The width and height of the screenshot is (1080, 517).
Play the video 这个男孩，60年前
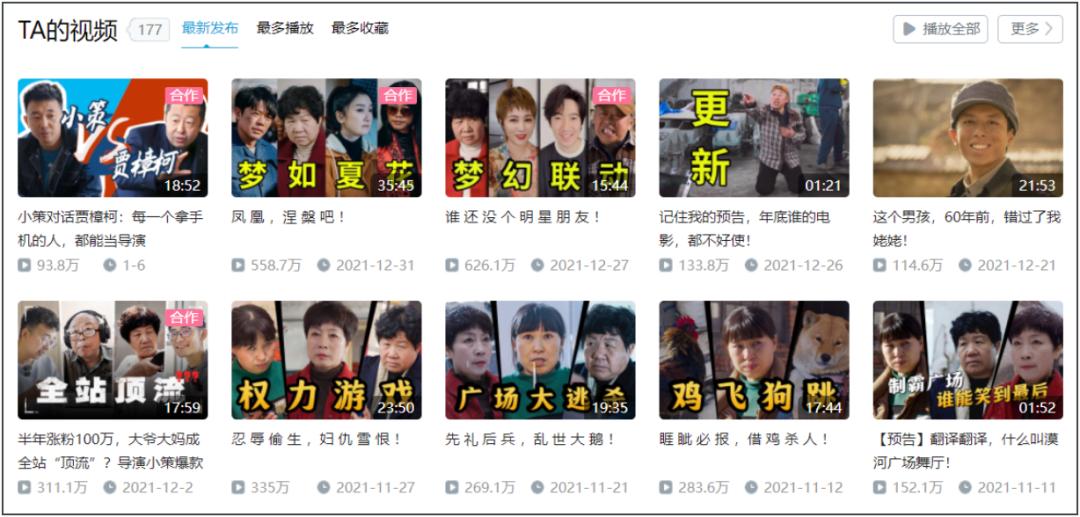click(x=968, y=138)
